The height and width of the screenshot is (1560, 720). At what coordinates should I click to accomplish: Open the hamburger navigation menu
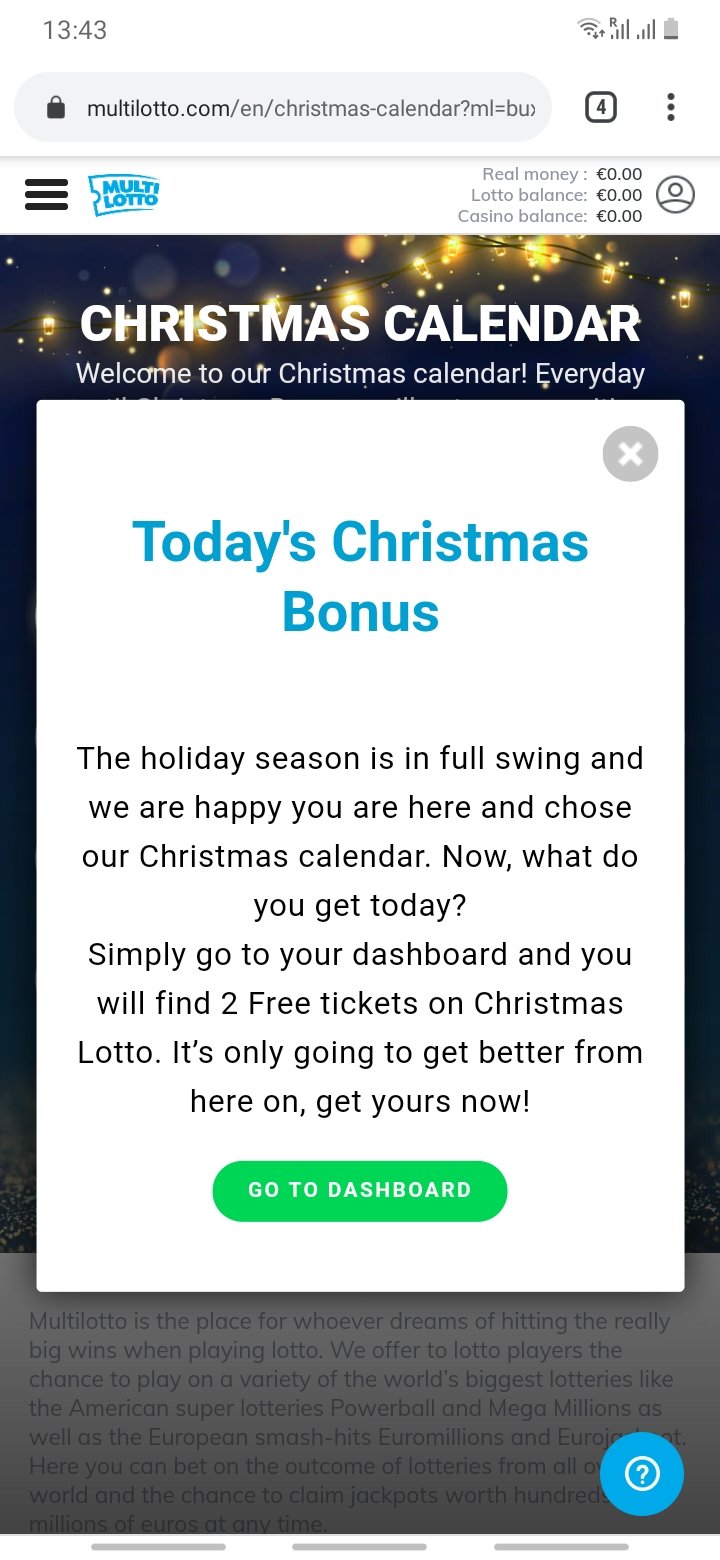pyautogui.click(x=46, y=194)
